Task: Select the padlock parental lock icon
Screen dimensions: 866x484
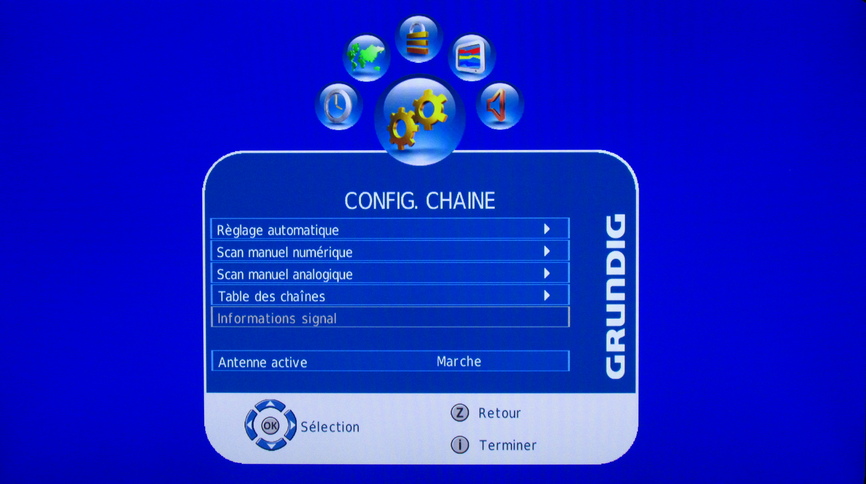Action: click(x=418, y=39)
